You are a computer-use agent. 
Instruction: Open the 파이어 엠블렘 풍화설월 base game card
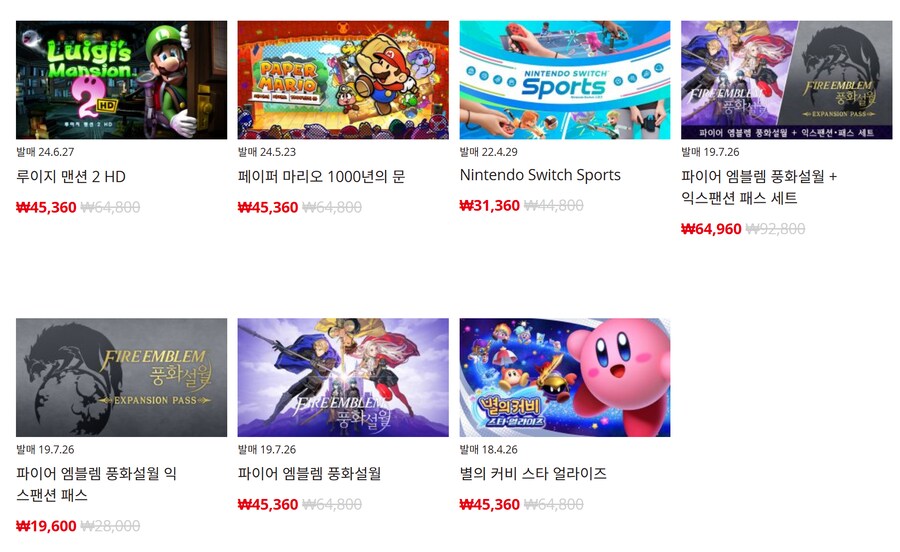tap(343, 378)
